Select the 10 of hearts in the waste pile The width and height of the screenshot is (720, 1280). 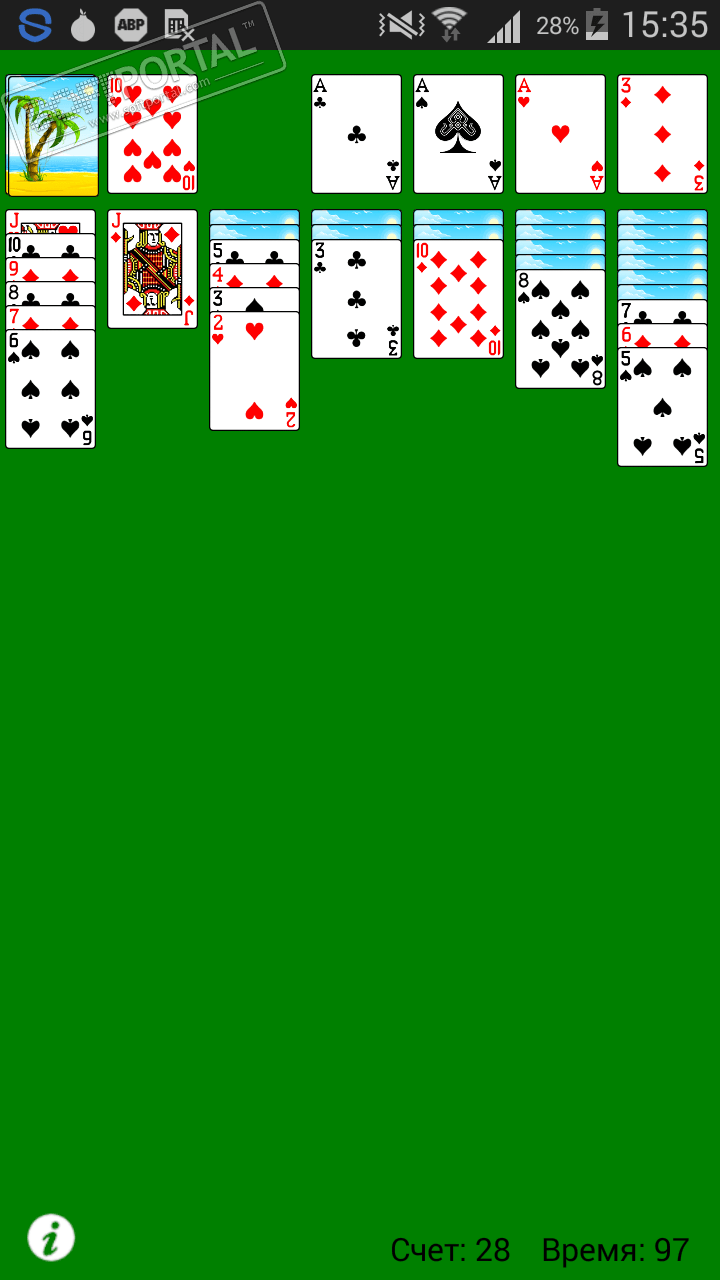[x=152, y=135]
